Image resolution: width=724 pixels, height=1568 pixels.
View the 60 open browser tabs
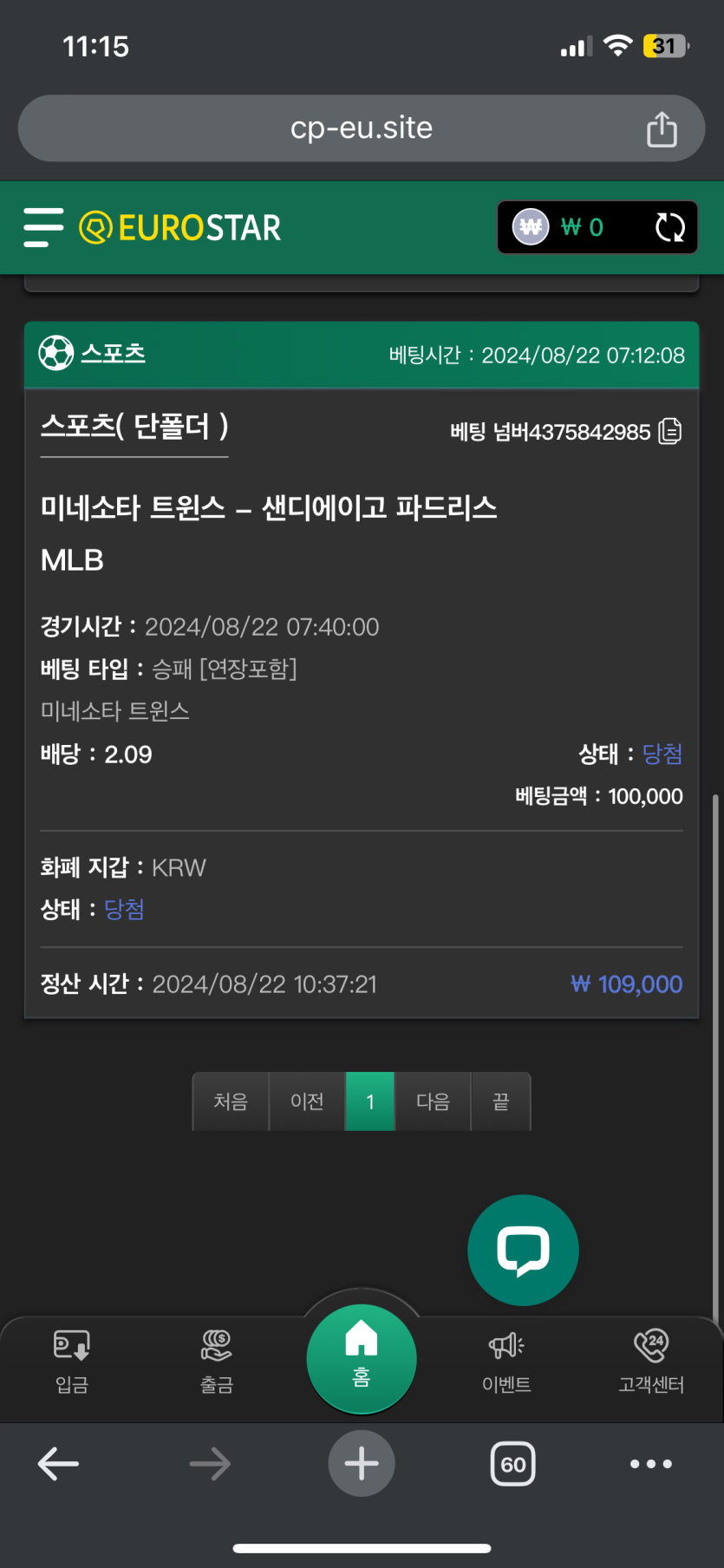point(512,1464)
